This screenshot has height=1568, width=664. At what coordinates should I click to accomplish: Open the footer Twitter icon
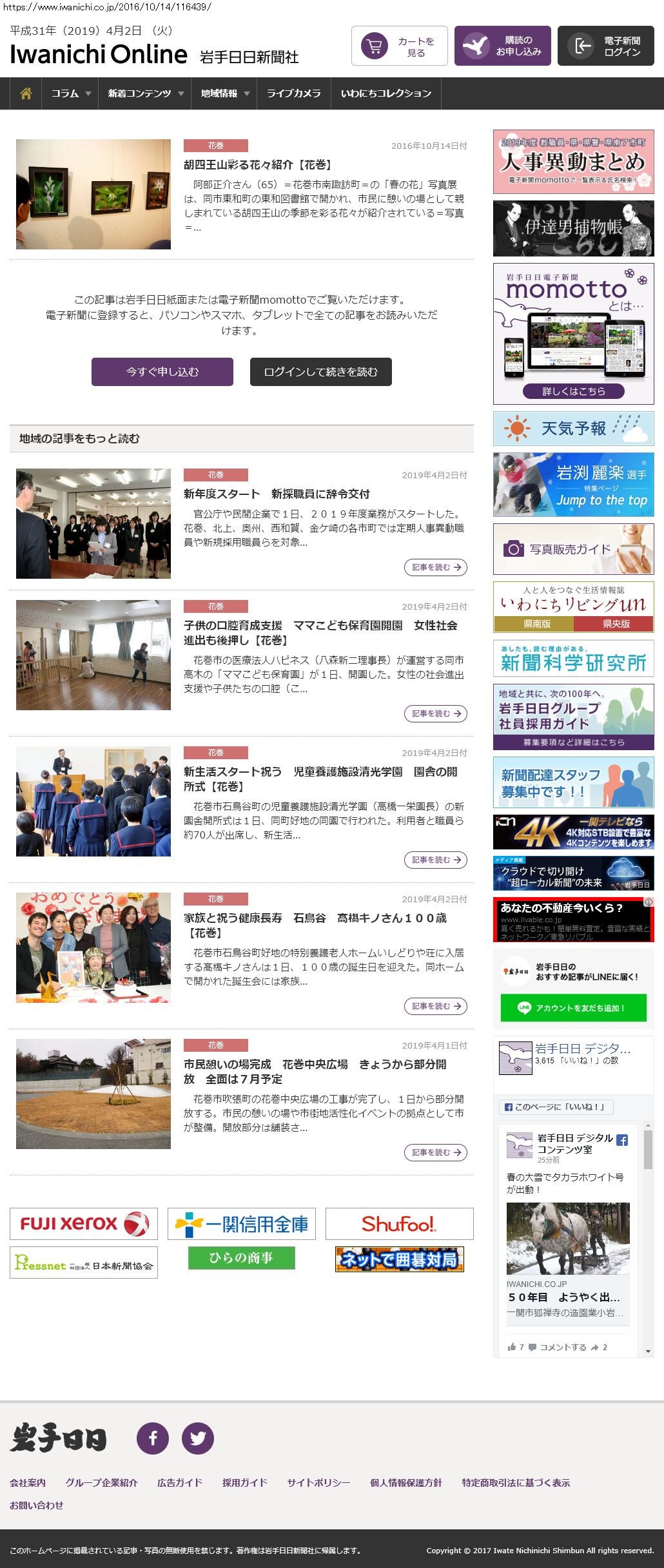coord(198,1438)
